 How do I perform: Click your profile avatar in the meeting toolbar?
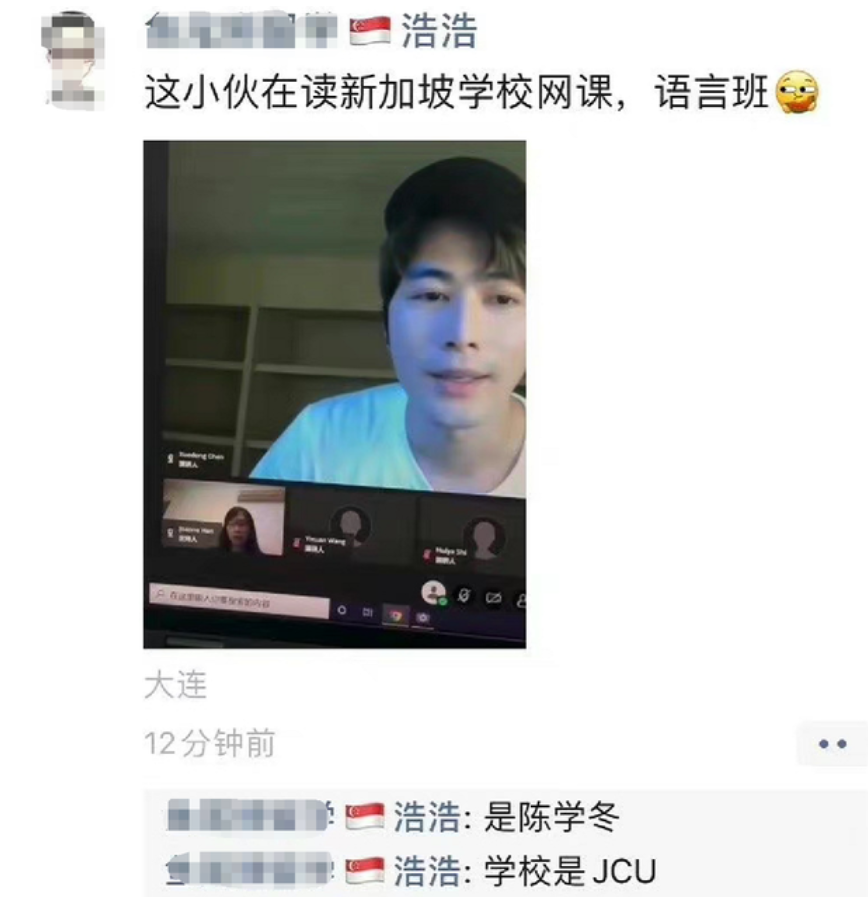click(x=433, y=592)
